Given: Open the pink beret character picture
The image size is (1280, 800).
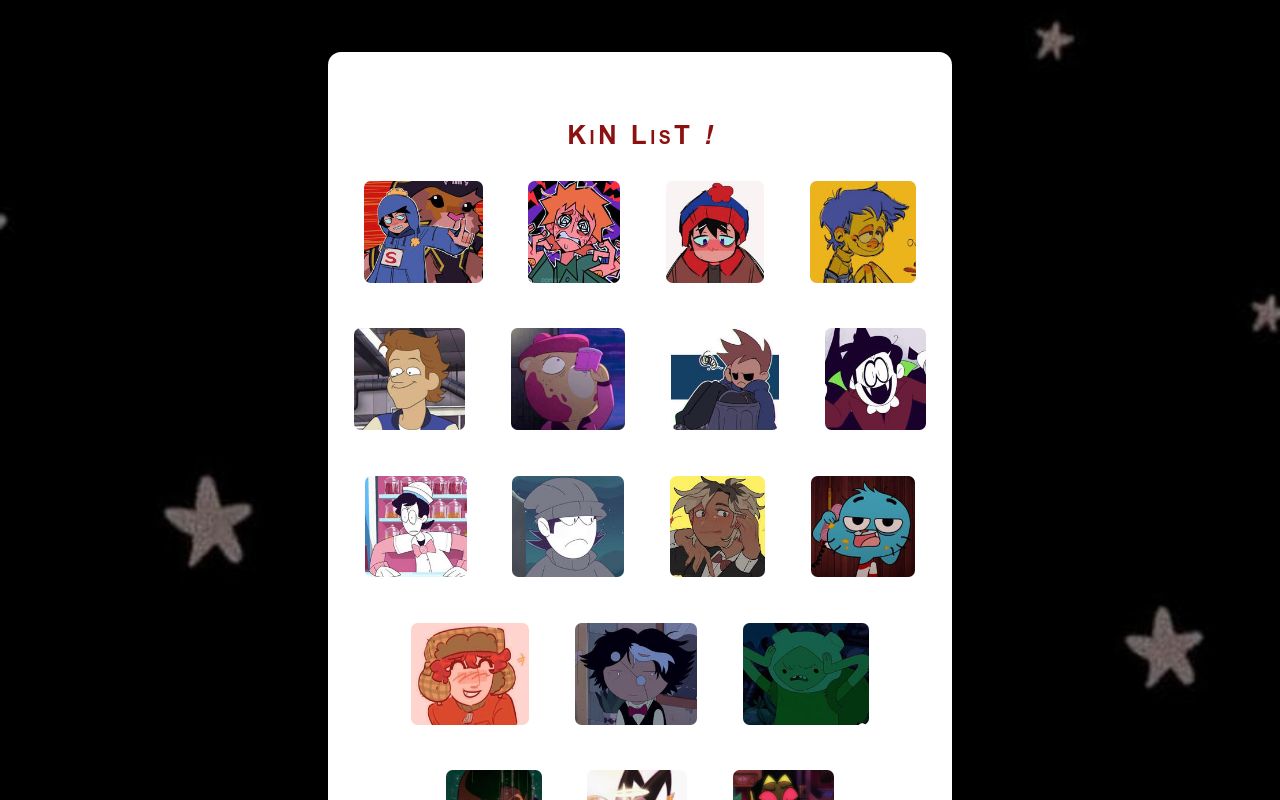Looking at the screenshot, I should [568, 379].
